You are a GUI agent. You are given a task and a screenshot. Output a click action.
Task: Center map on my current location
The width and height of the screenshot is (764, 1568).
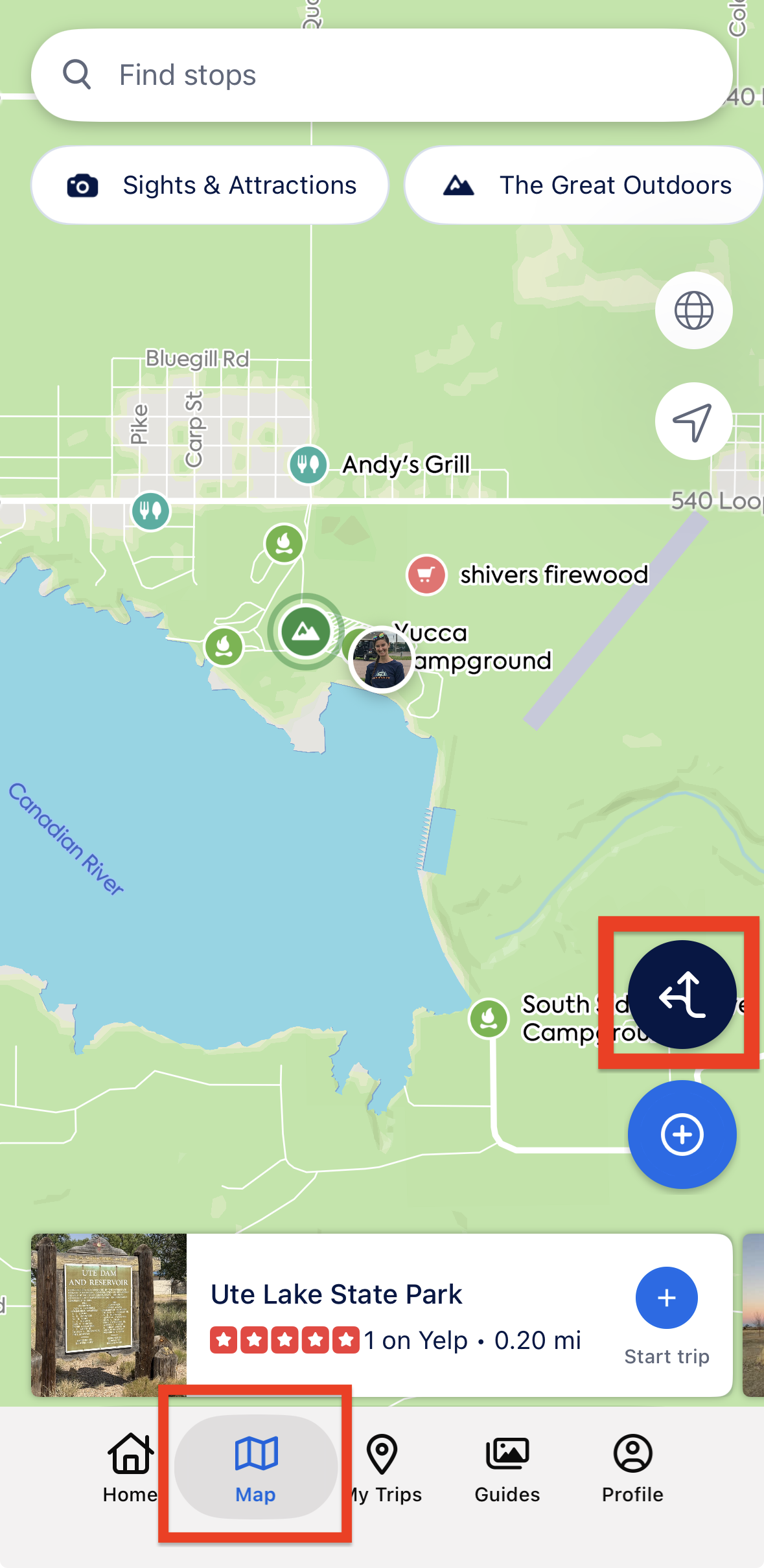693,422
